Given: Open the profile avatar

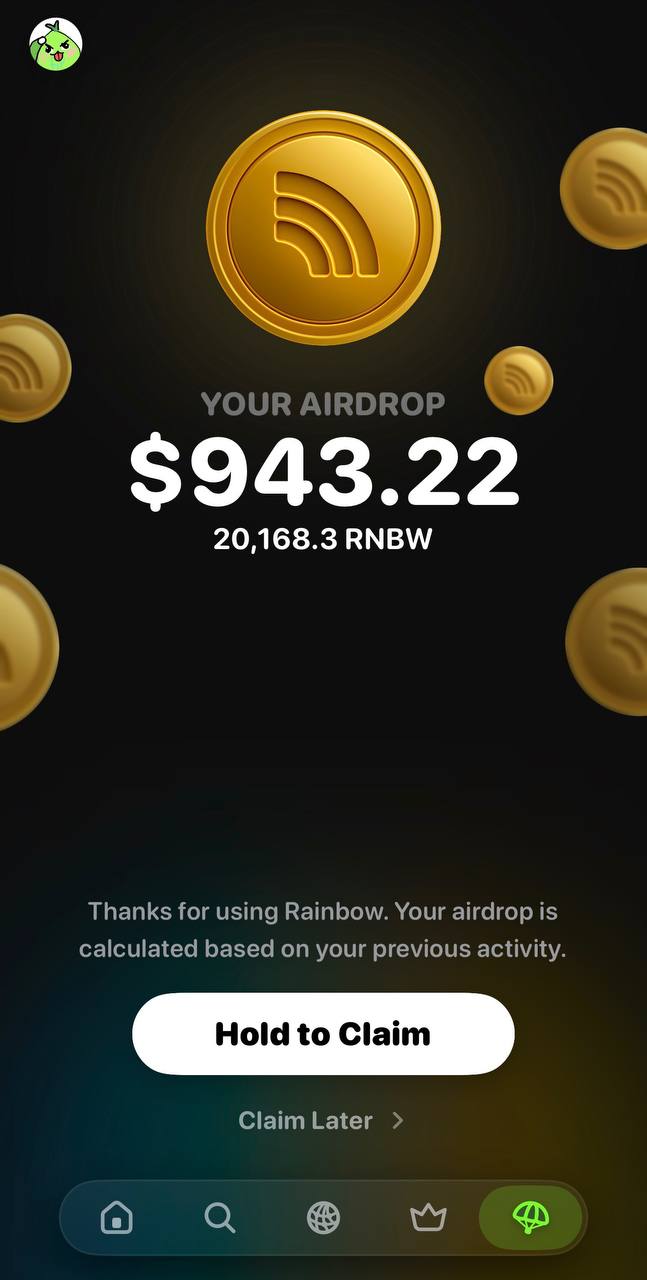Looking at the screenshot, I should coord(56,44).
